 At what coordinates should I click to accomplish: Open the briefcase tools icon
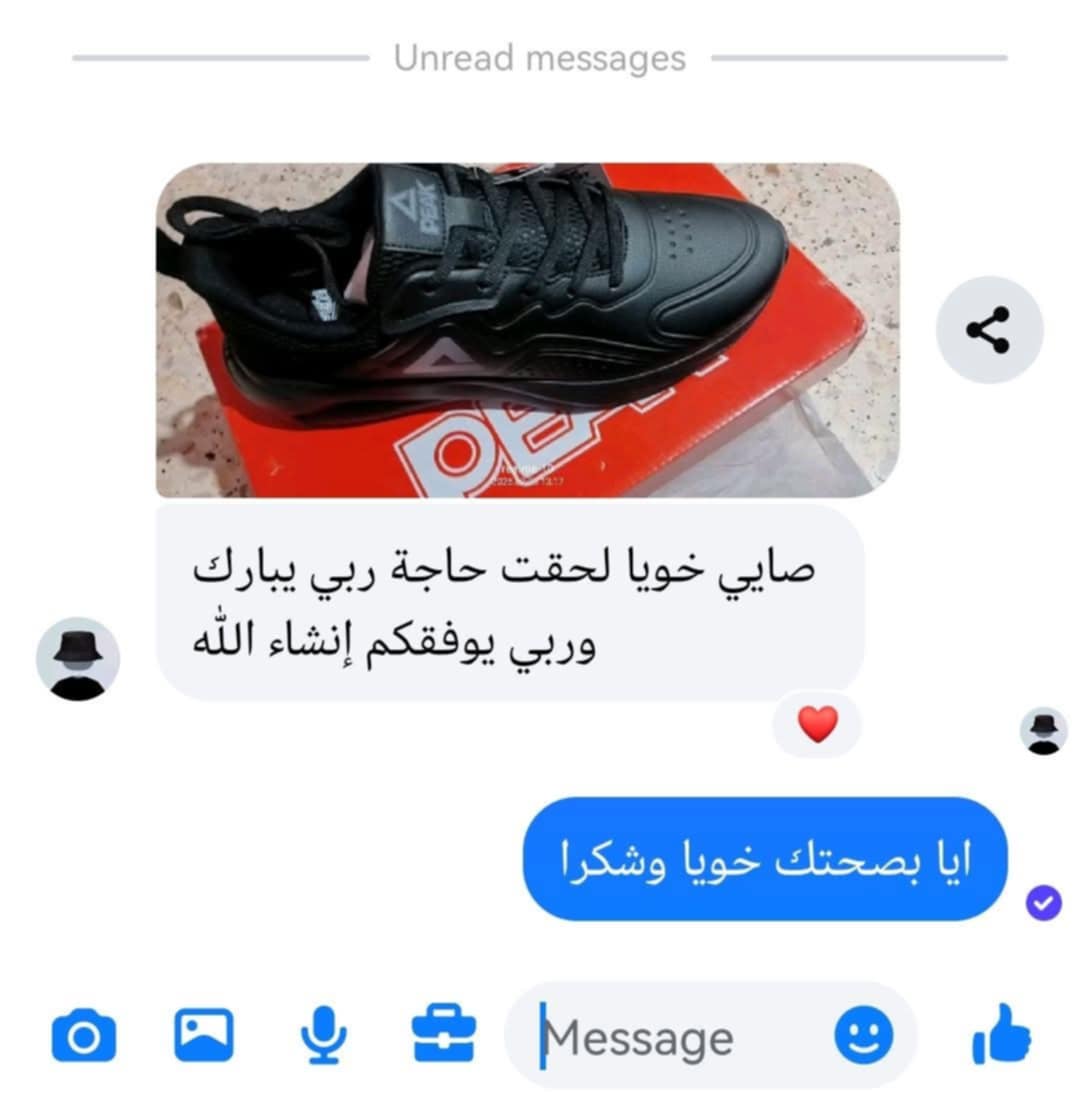(x=444, y=1035)
